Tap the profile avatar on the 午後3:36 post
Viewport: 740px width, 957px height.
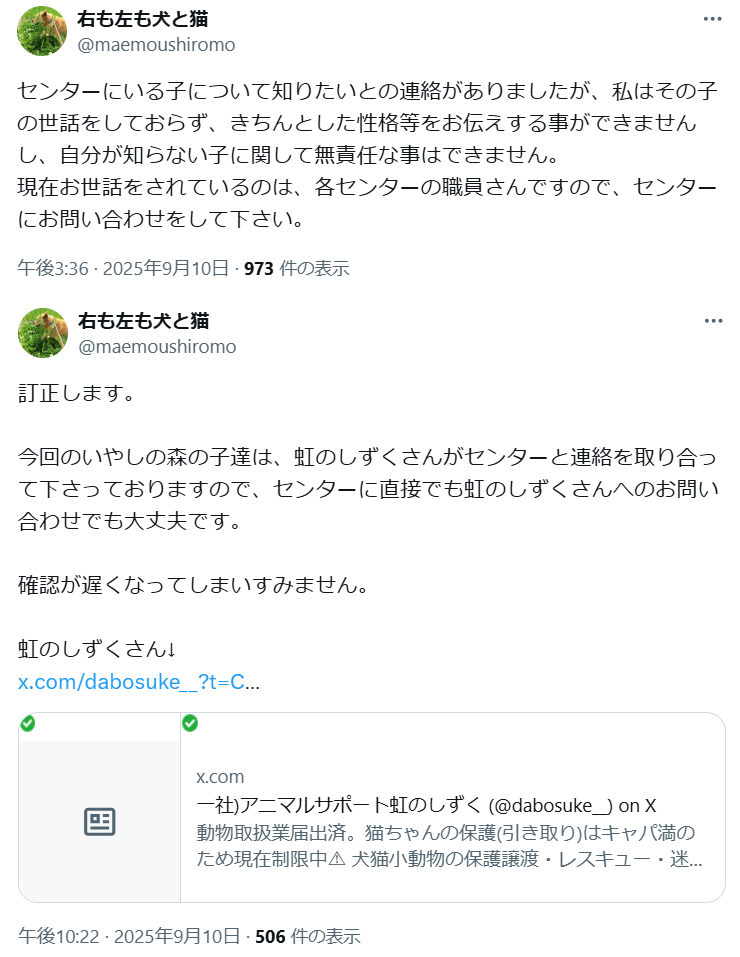42,31
